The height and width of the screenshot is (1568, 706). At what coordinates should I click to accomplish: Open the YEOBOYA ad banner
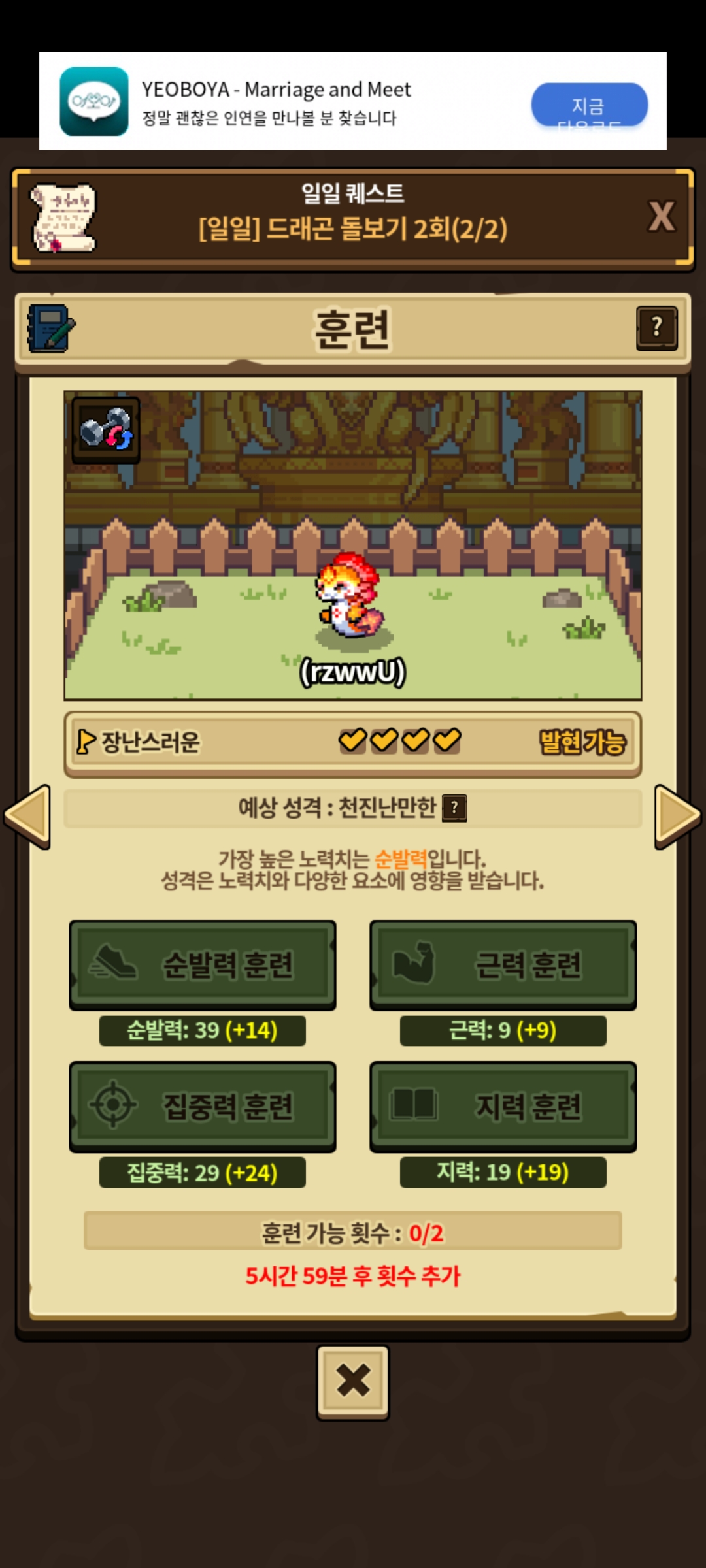click(x=275, y=102)
